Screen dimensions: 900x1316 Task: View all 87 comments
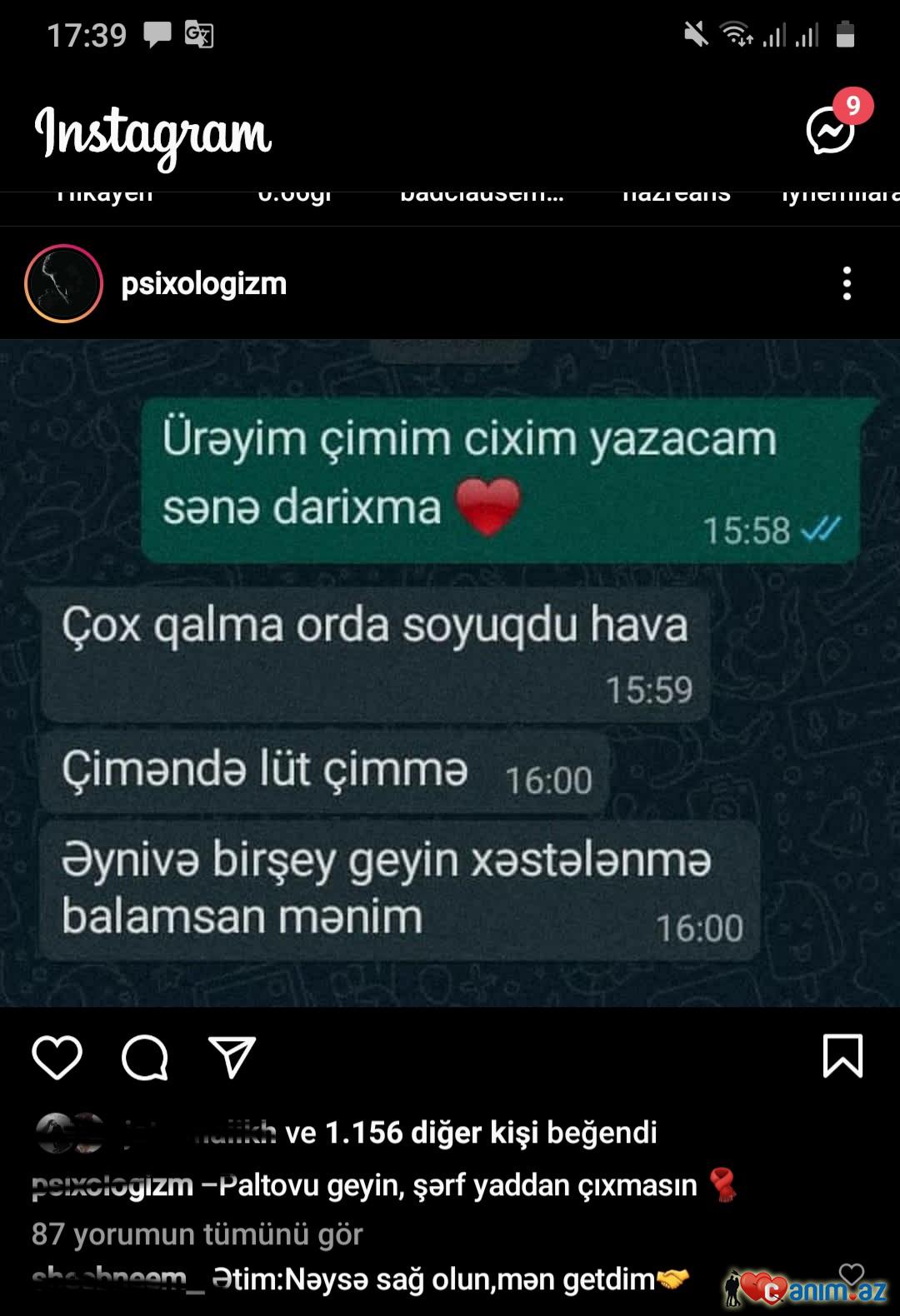tap(197, 1234)
